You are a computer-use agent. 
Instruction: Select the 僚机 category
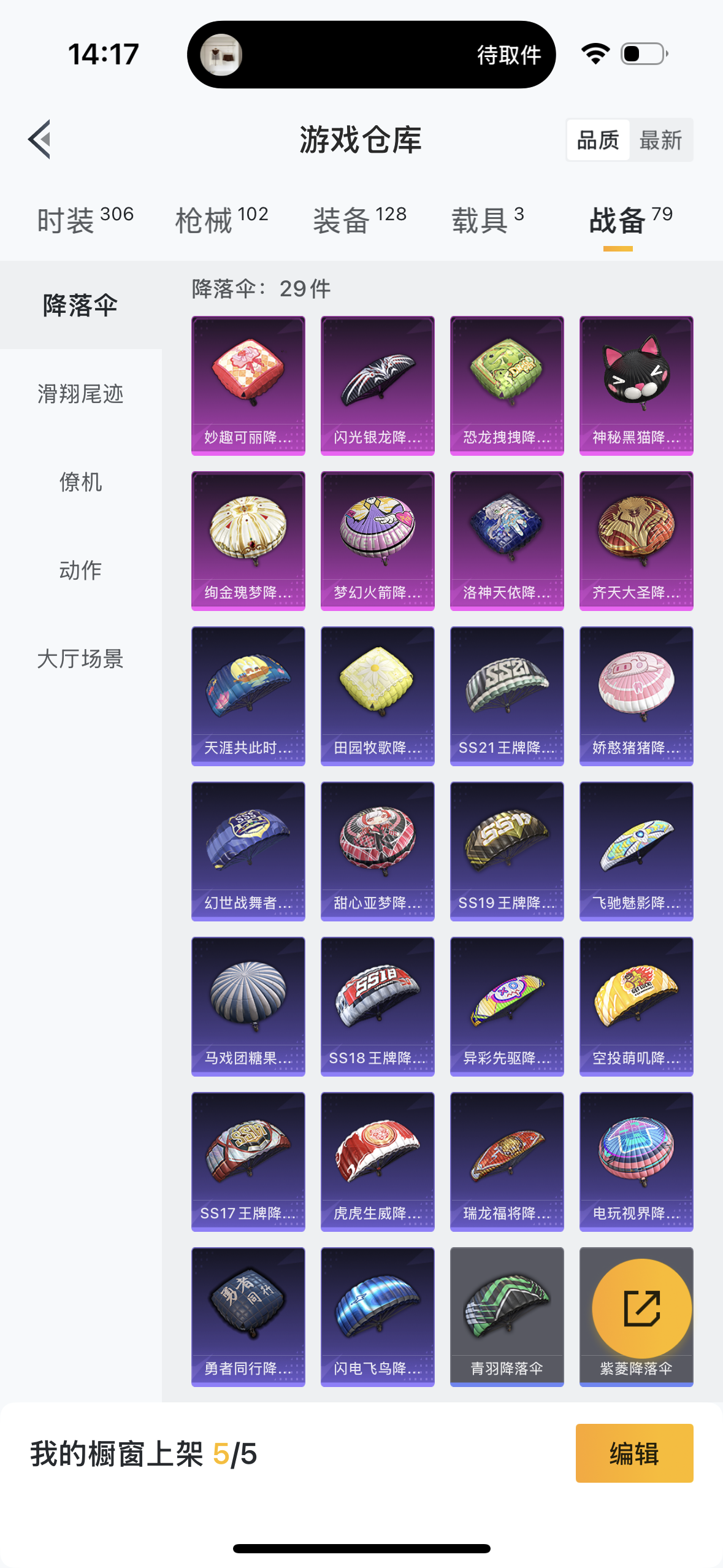click(80, 482)
